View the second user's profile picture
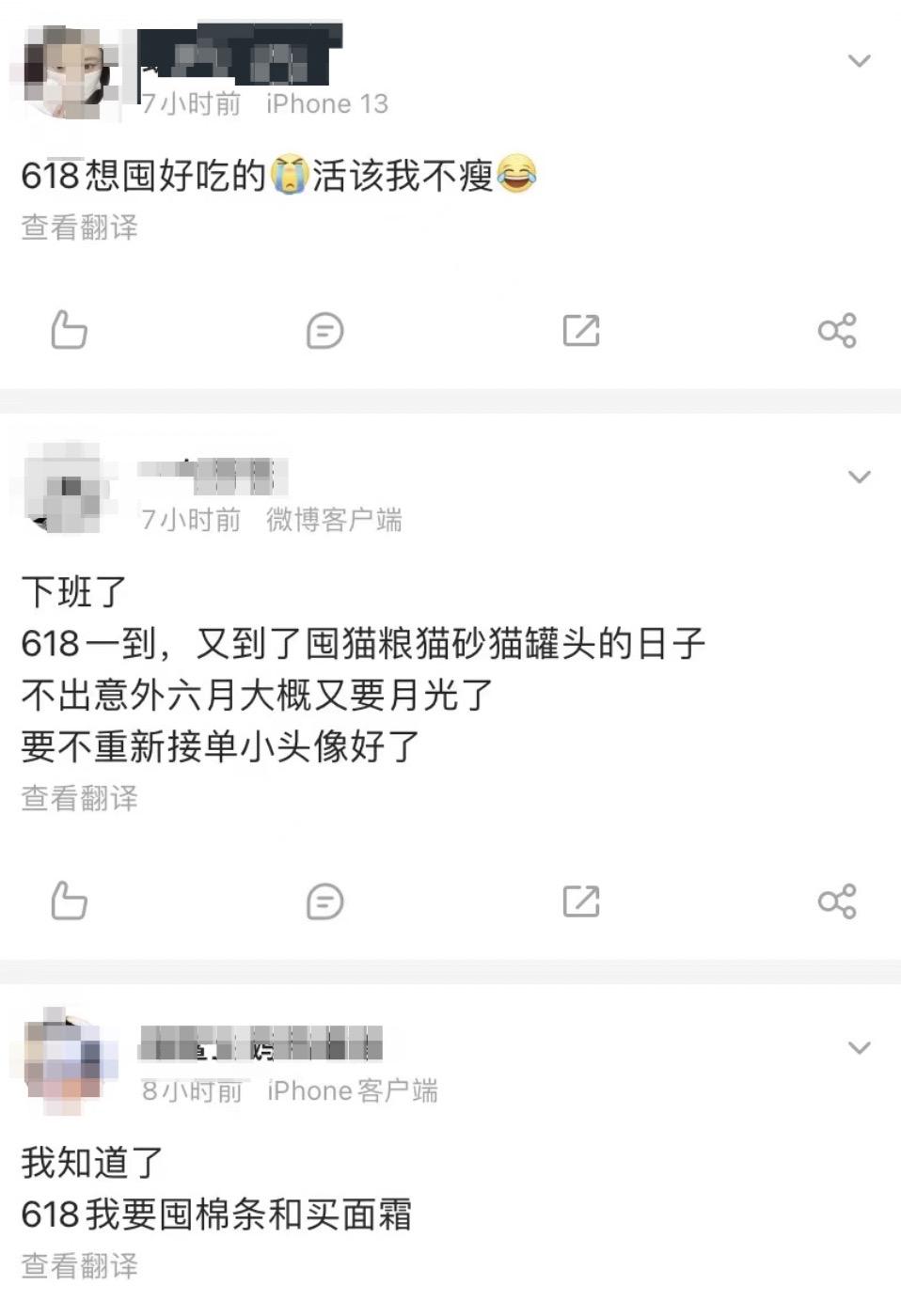This screenshot has height=1316, width=901. [62, 489]
